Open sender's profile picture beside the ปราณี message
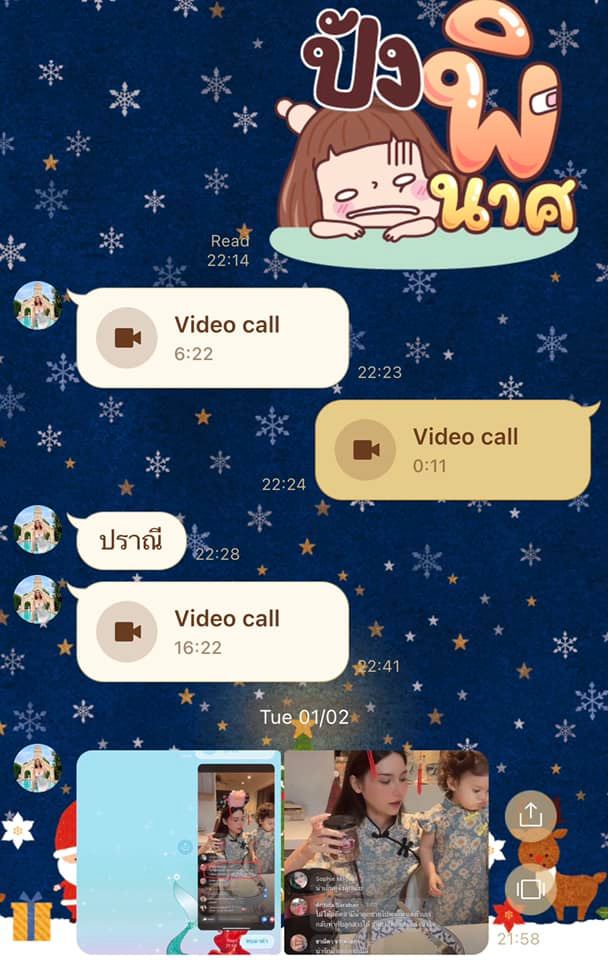This screenshot has width=608, height=960. coord(38,530)
